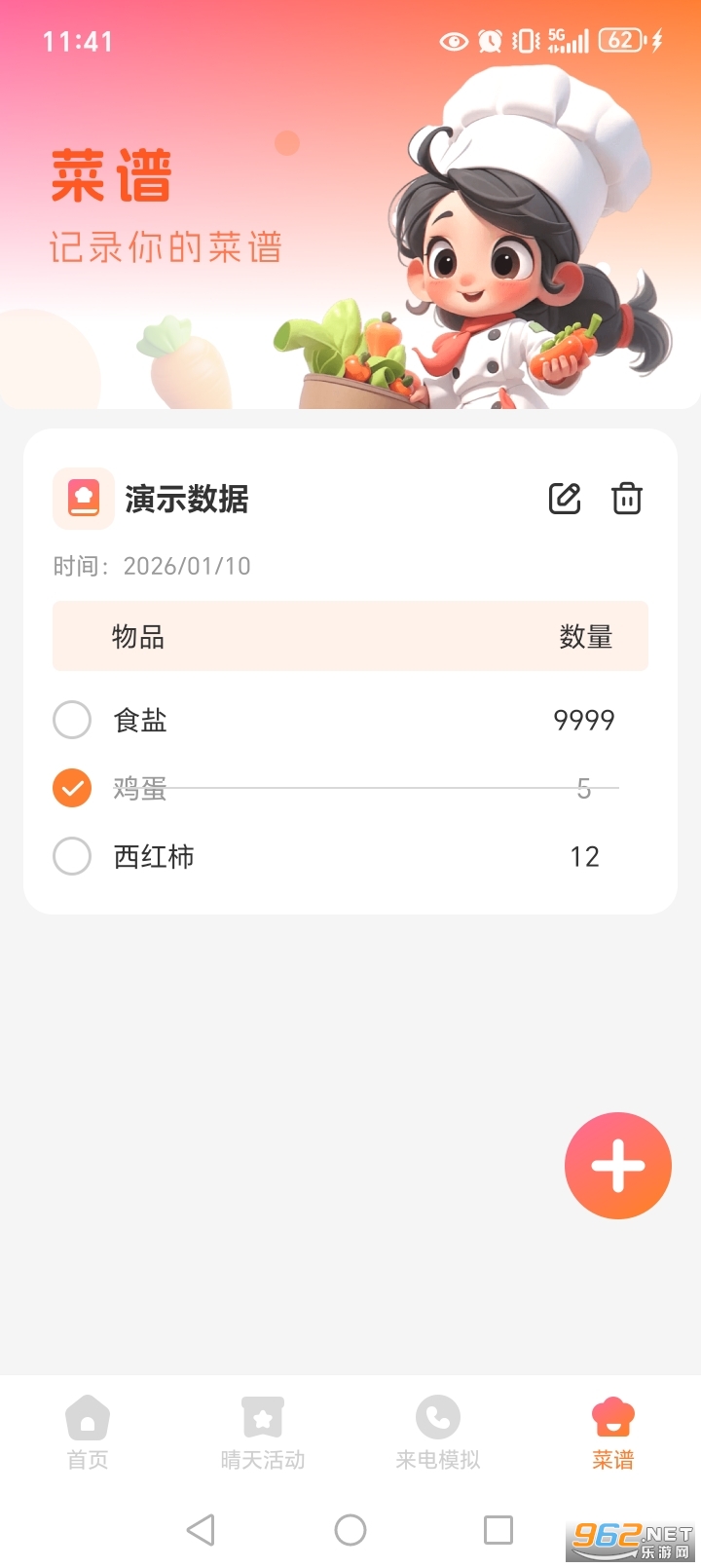Tap the 晴天活动 star icon
This screenshot has width=701, height=1568.
point(262,1420)
